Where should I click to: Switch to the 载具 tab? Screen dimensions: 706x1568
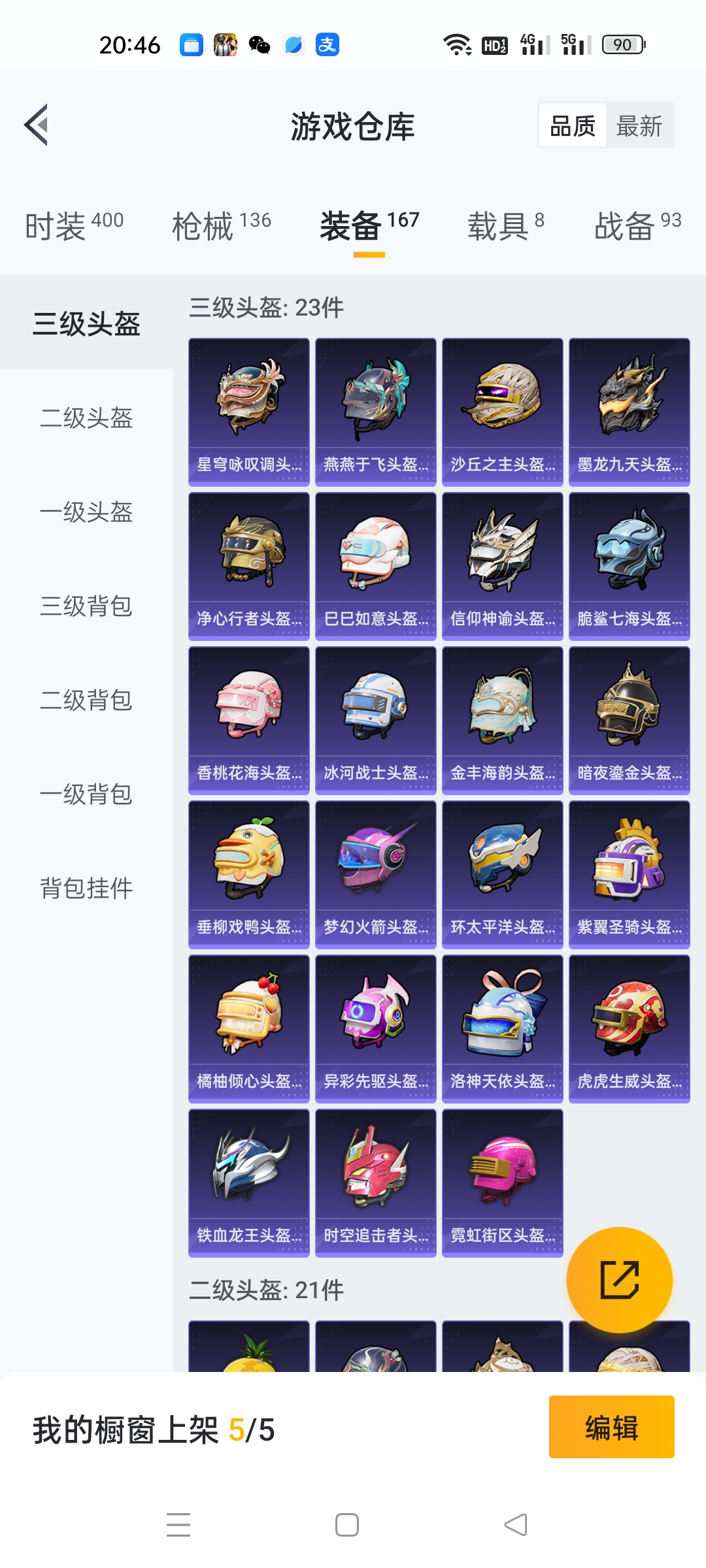click(x=506, y=226)
